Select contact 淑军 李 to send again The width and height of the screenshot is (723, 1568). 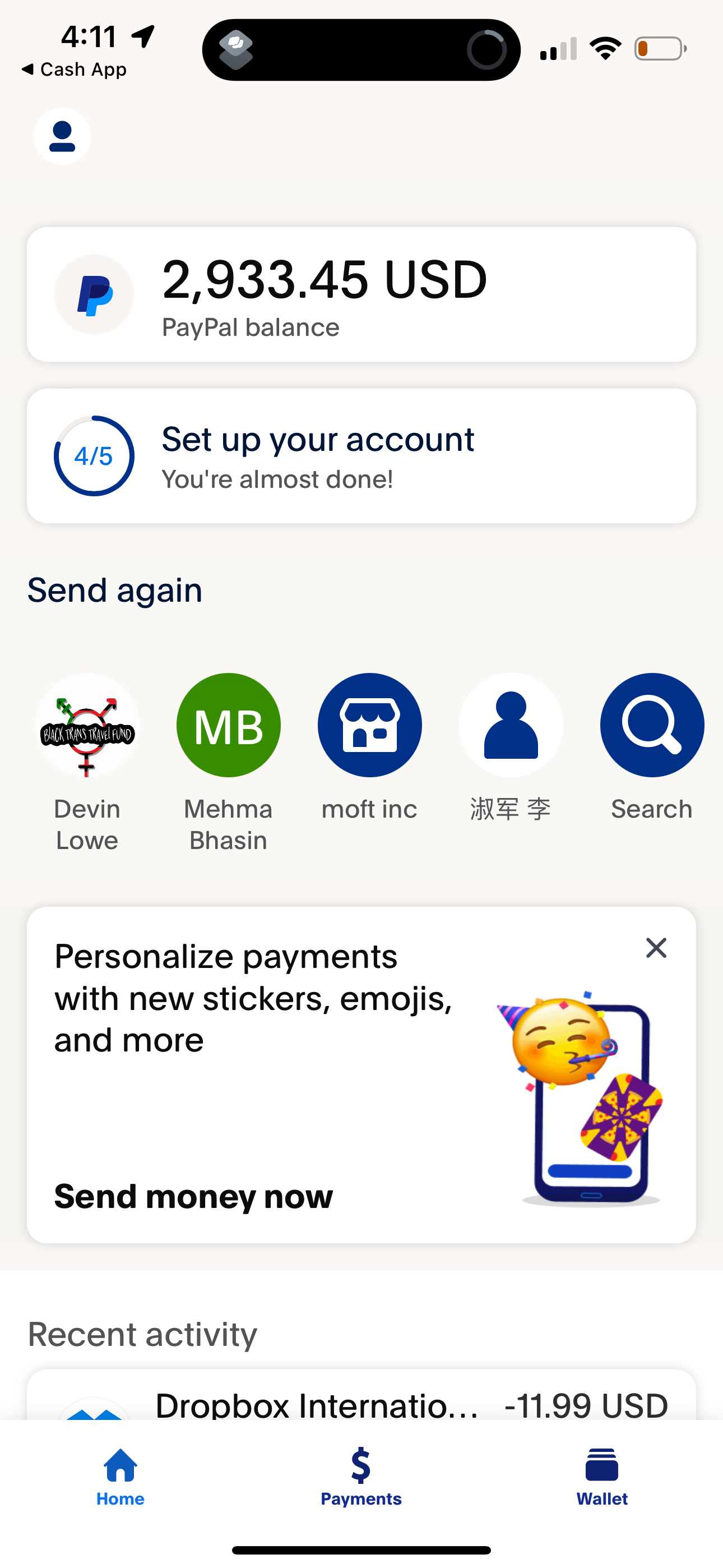(x=510, y=725)
